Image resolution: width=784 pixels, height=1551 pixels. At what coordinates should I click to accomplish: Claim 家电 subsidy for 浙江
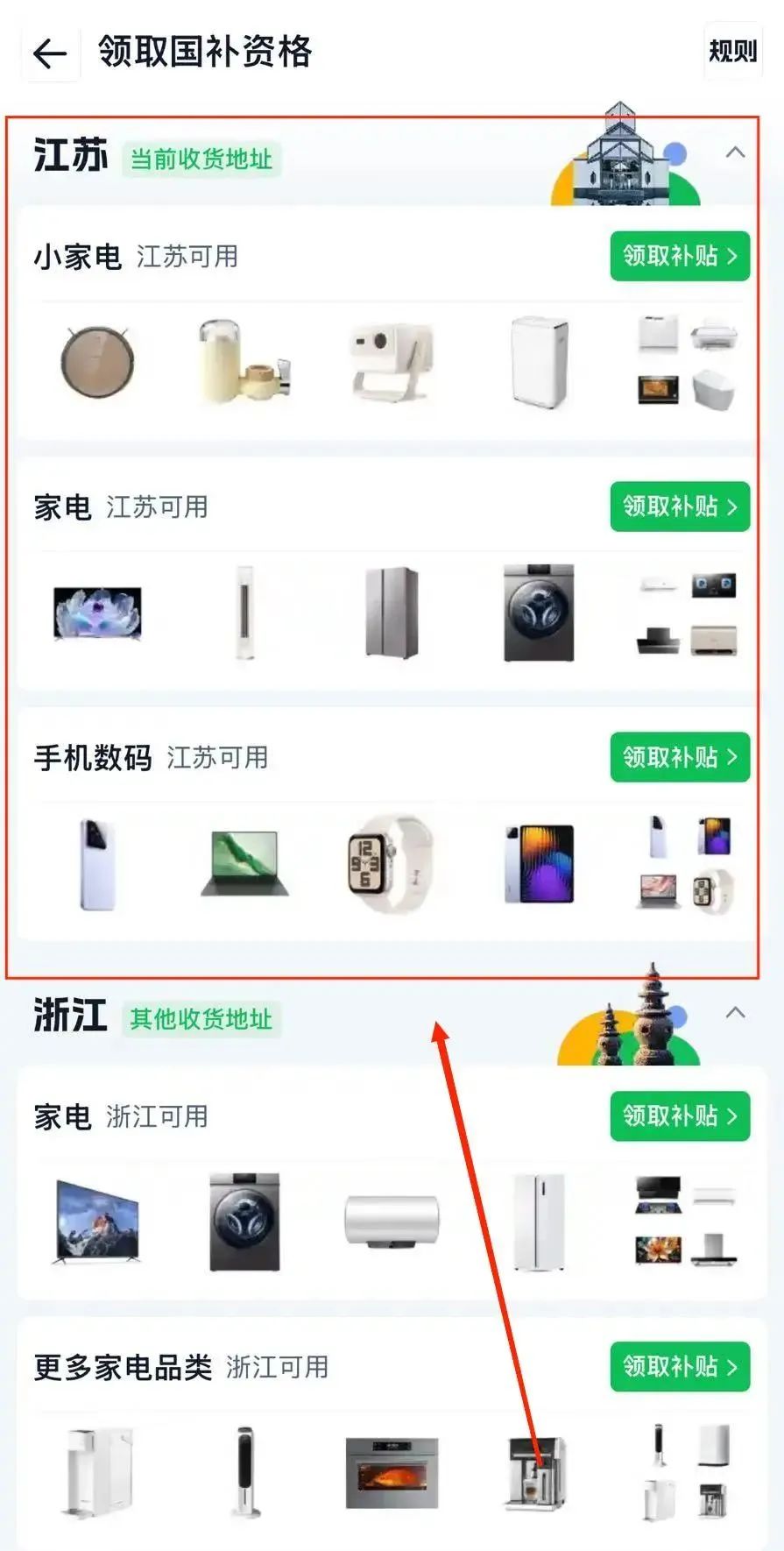680,1116
